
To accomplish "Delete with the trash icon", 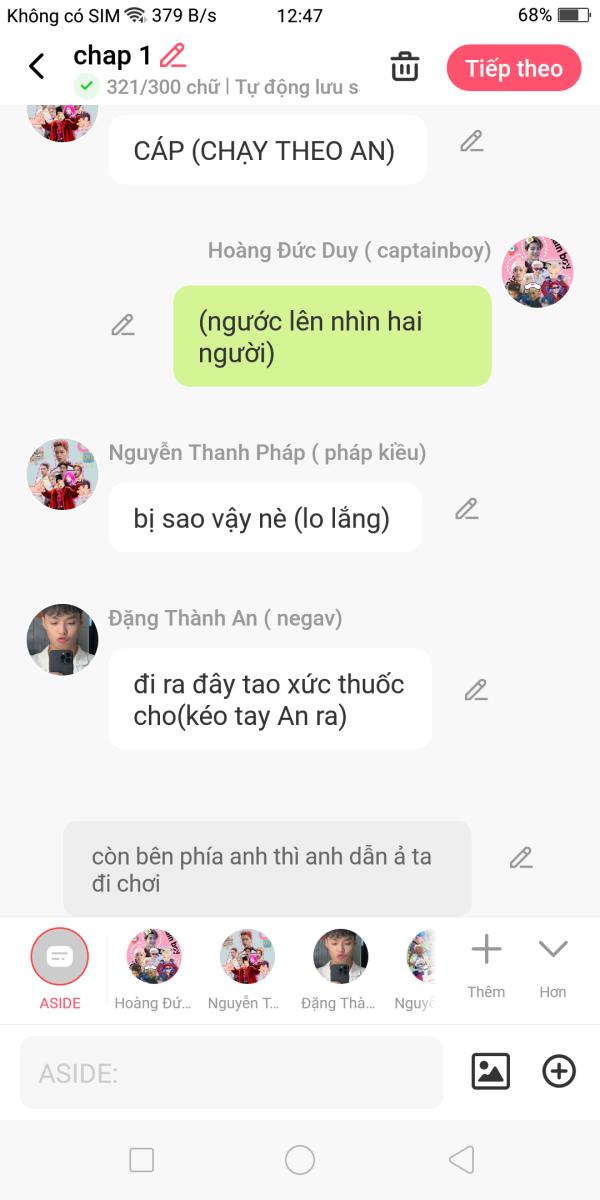I will coord(405,67).
